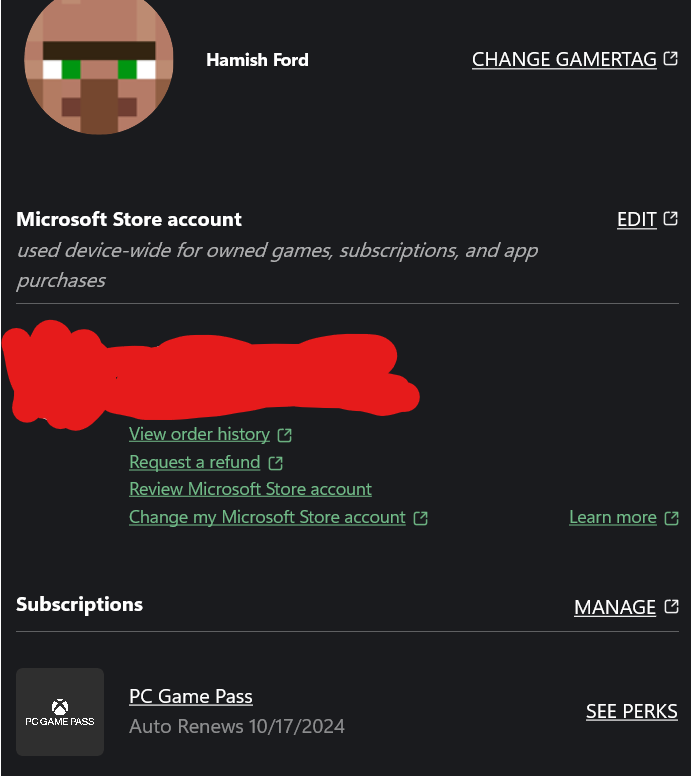Viewport: 691px width, 776px height.
Task: Open View order history
Action: [199, 434]
